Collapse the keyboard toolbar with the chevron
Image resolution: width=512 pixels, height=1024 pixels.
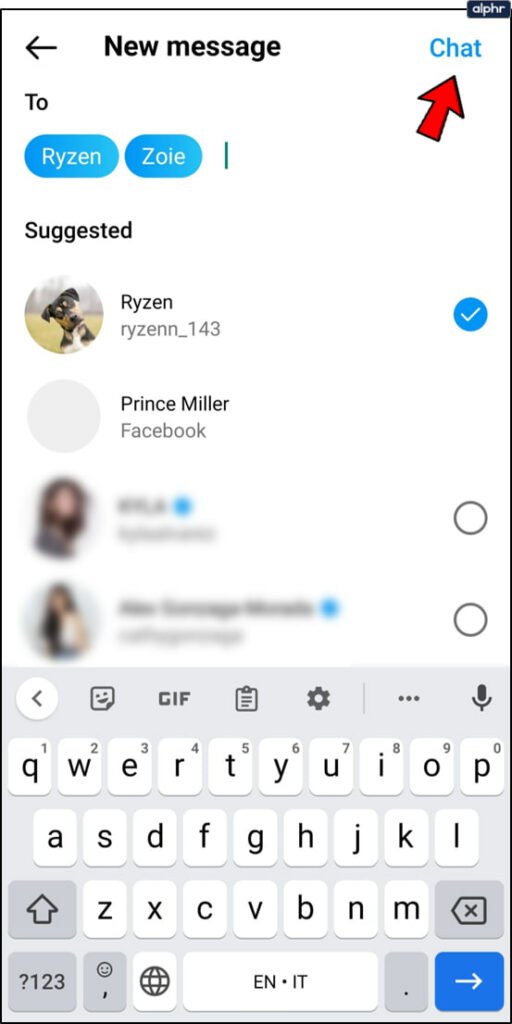37,699
